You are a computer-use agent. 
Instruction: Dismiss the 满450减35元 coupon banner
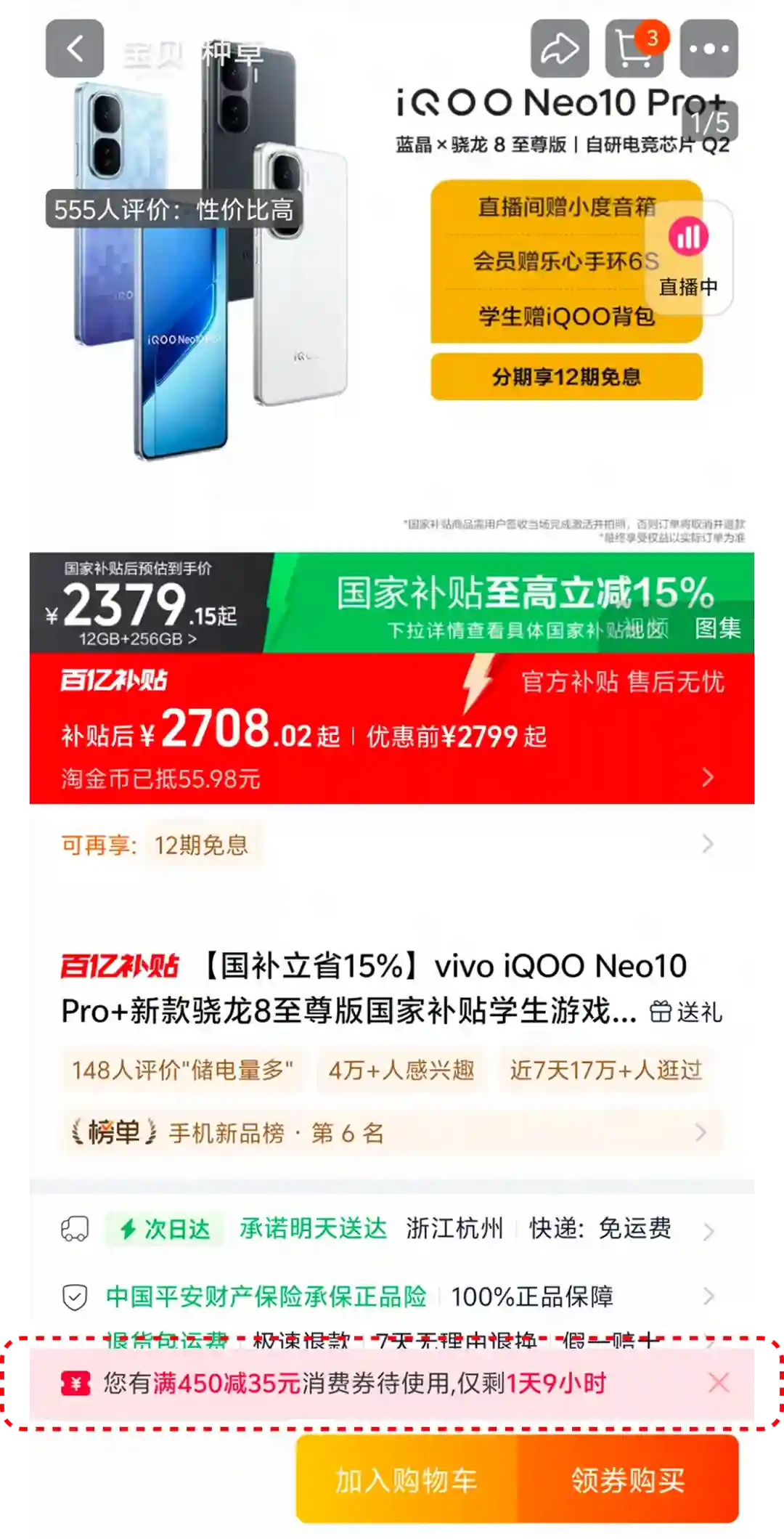pyautogui.click(x=719, y=1381)
